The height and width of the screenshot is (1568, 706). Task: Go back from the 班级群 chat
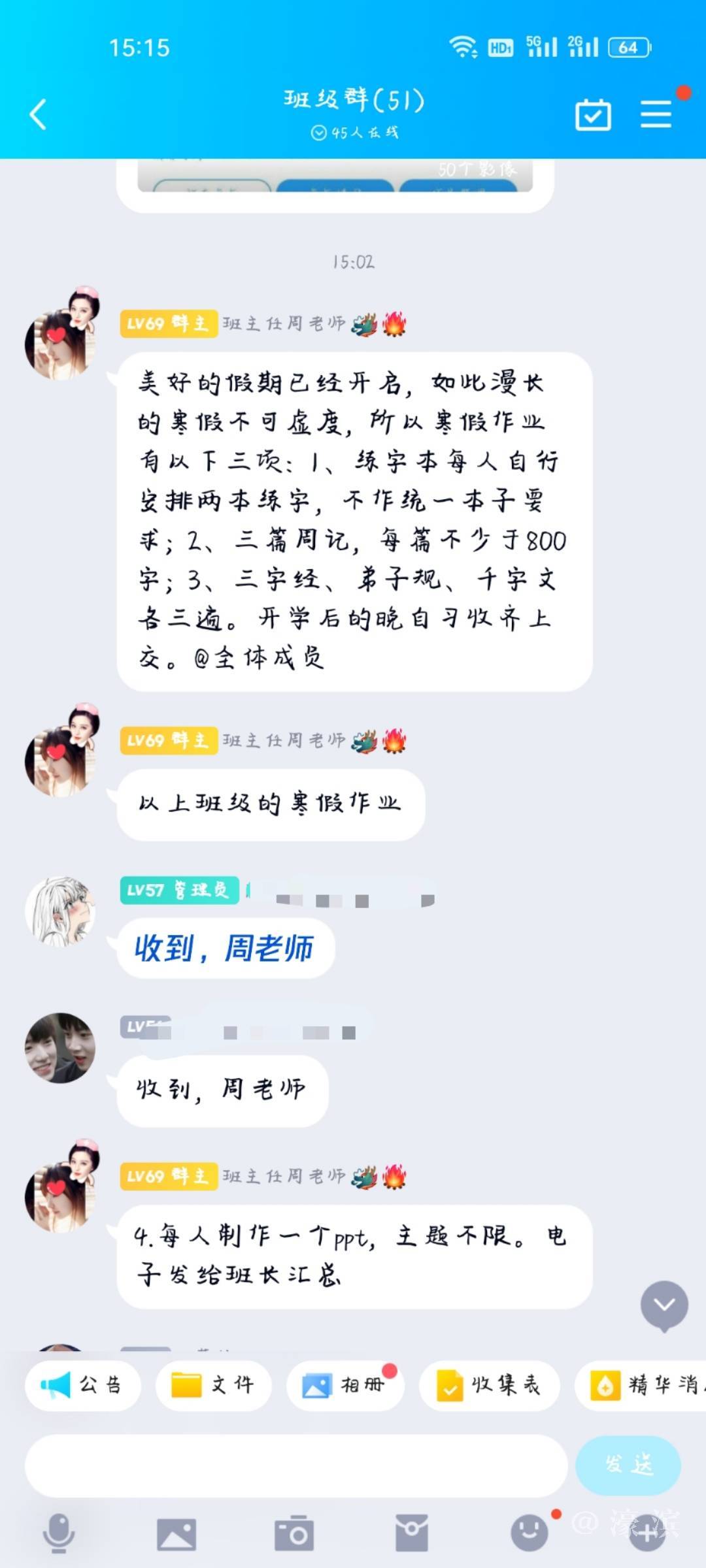click(38, 115)
